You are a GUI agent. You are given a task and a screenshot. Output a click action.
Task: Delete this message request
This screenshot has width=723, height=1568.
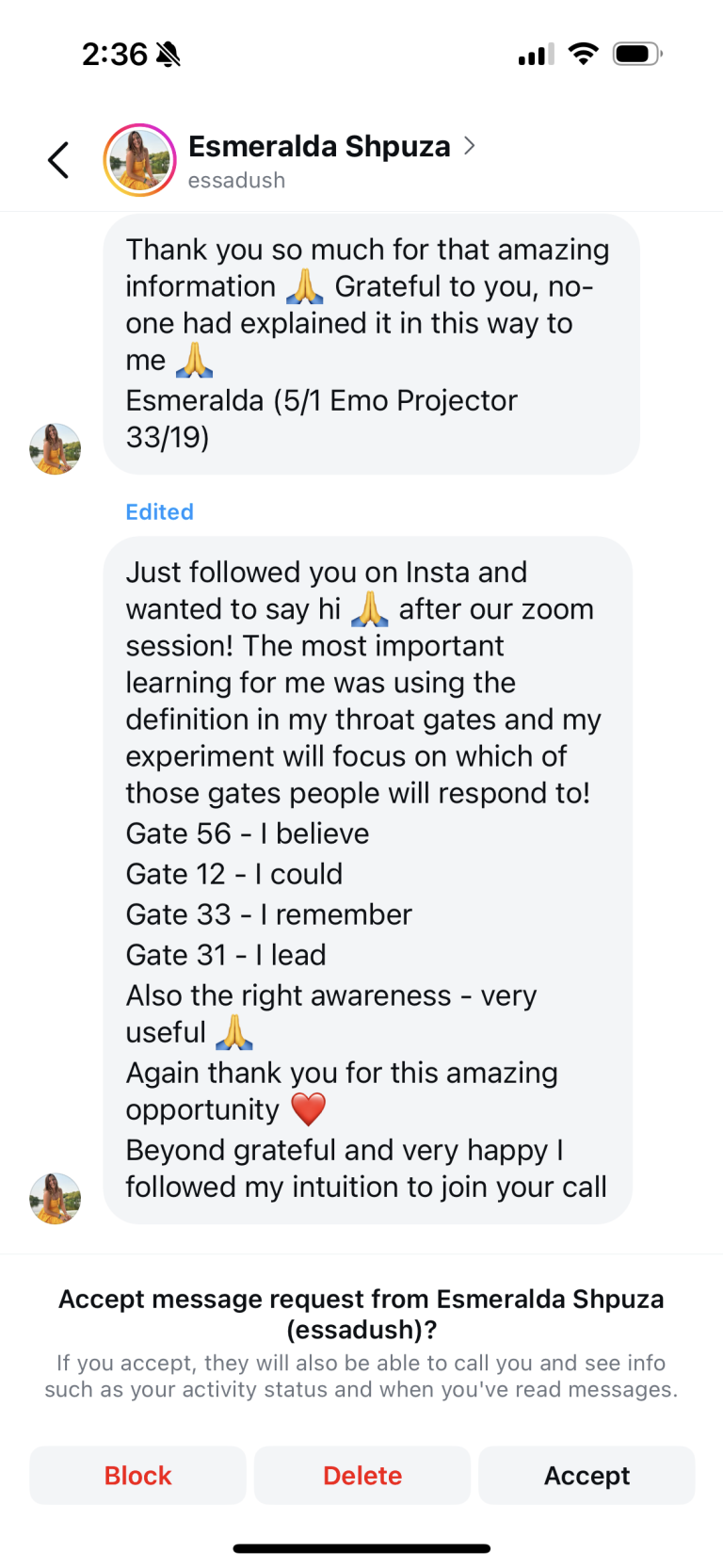pyautogui.click(x=362, y=1475)
